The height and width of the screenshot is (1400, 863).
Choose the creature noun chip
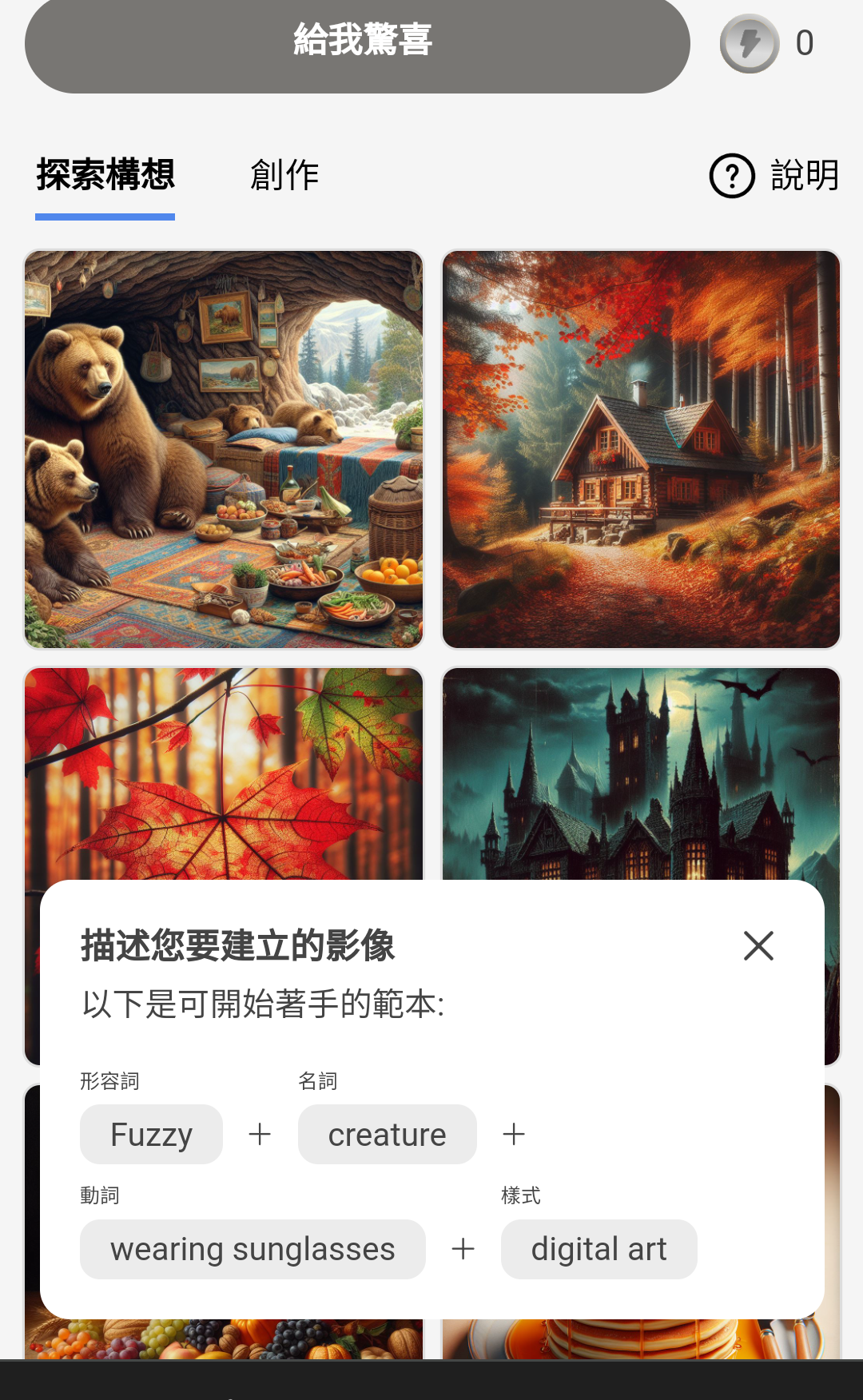coord(387,1135)
